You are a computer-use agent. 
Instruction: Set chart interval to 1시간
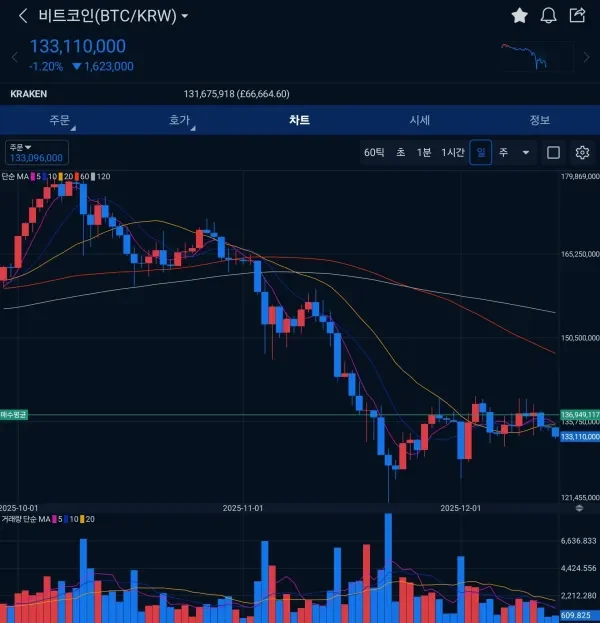coord(453,153)
